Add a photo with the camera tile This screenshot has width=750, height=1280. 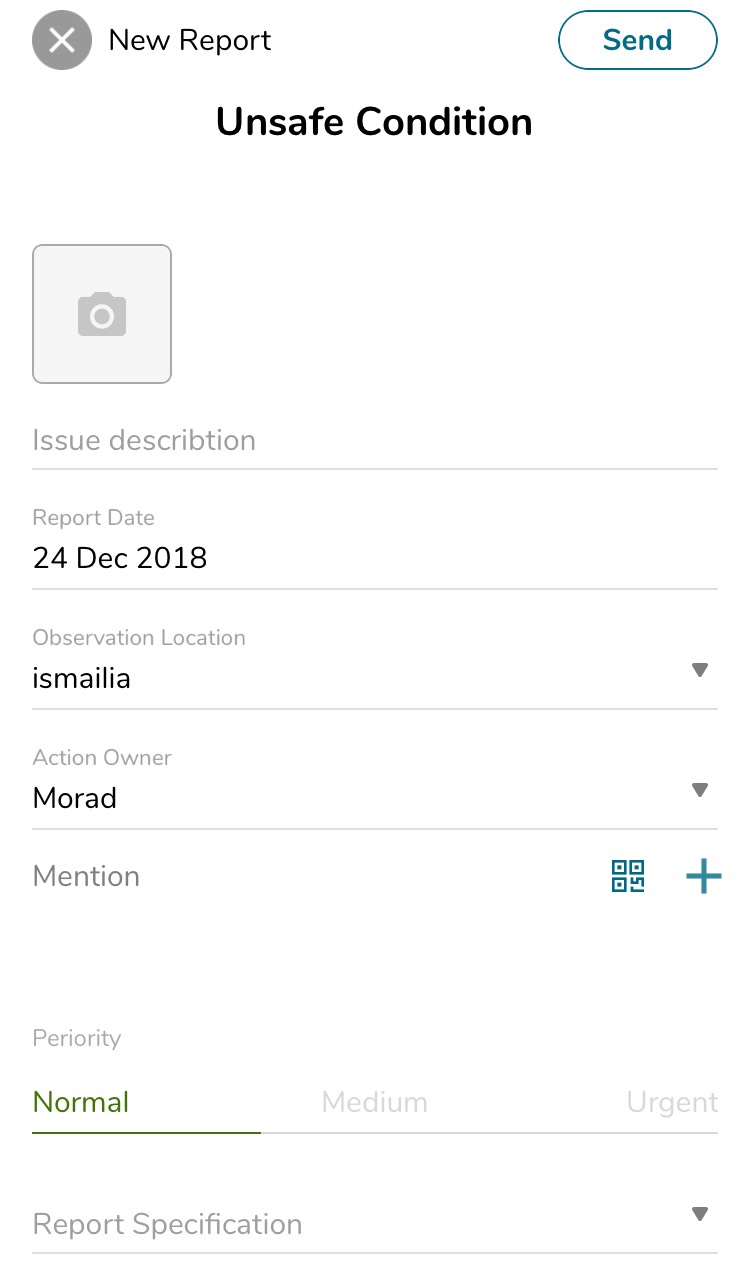[102, 314]
